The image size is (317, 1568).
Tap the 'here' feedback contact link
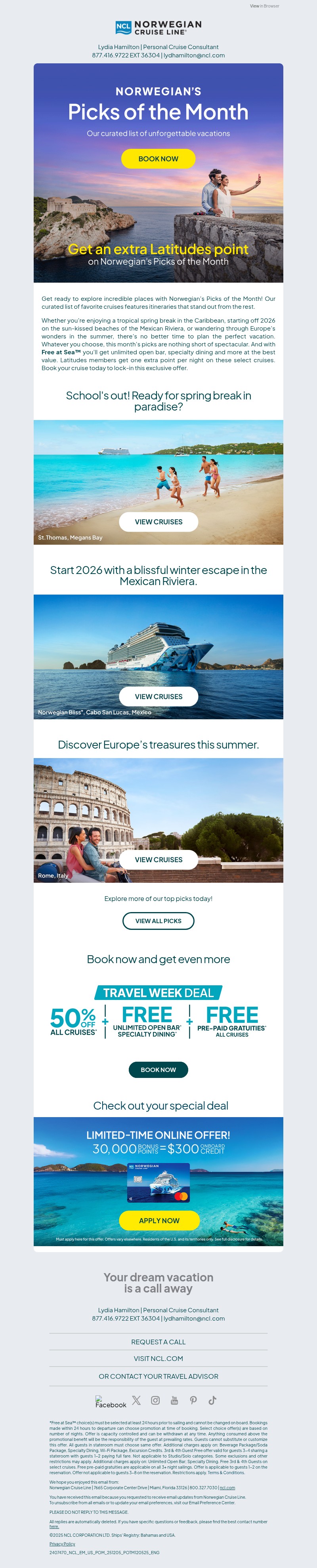pyautogui.click(x=53, y=1526)
